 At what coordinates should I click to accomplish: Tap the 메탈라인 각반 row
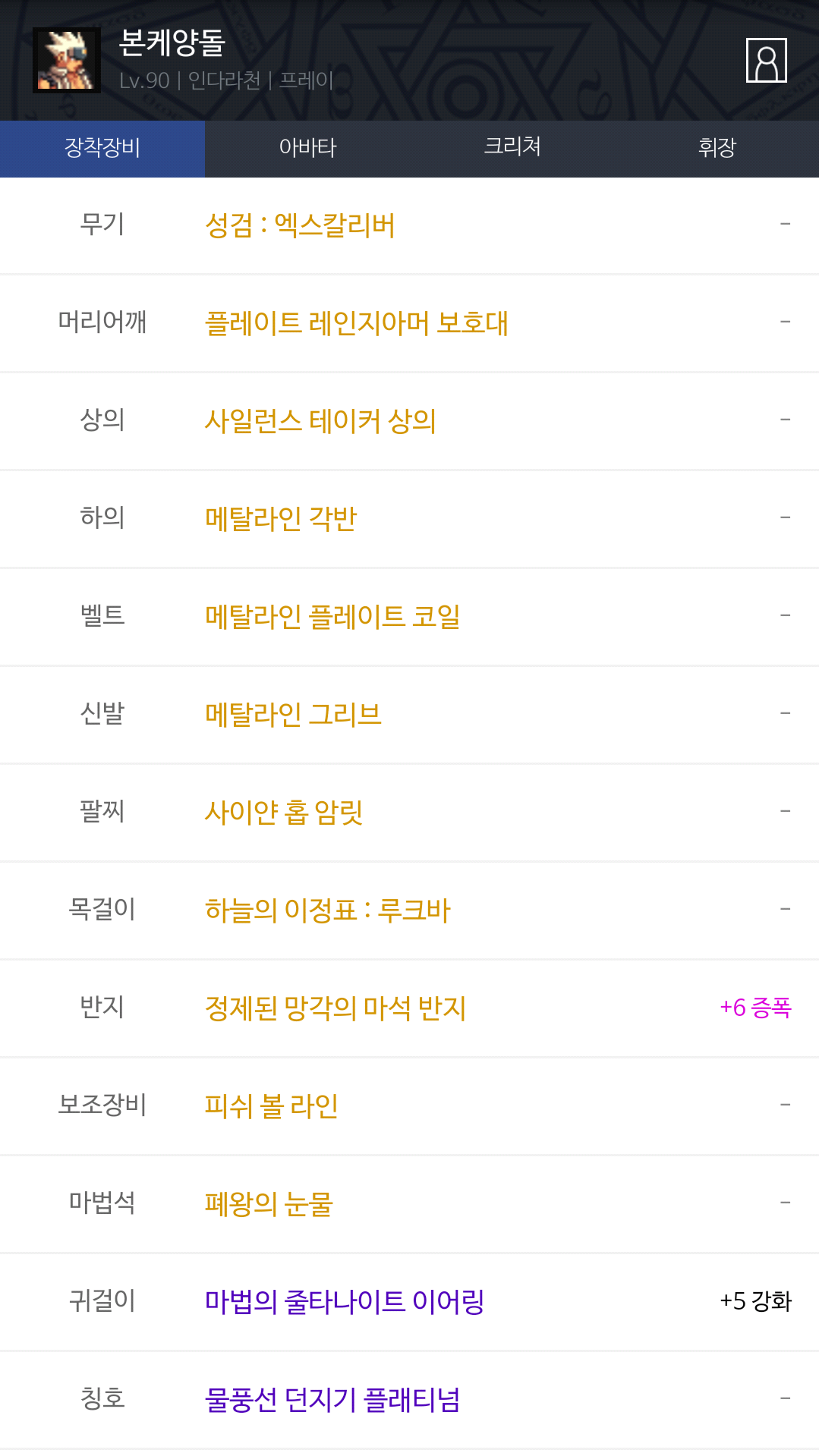281,519
